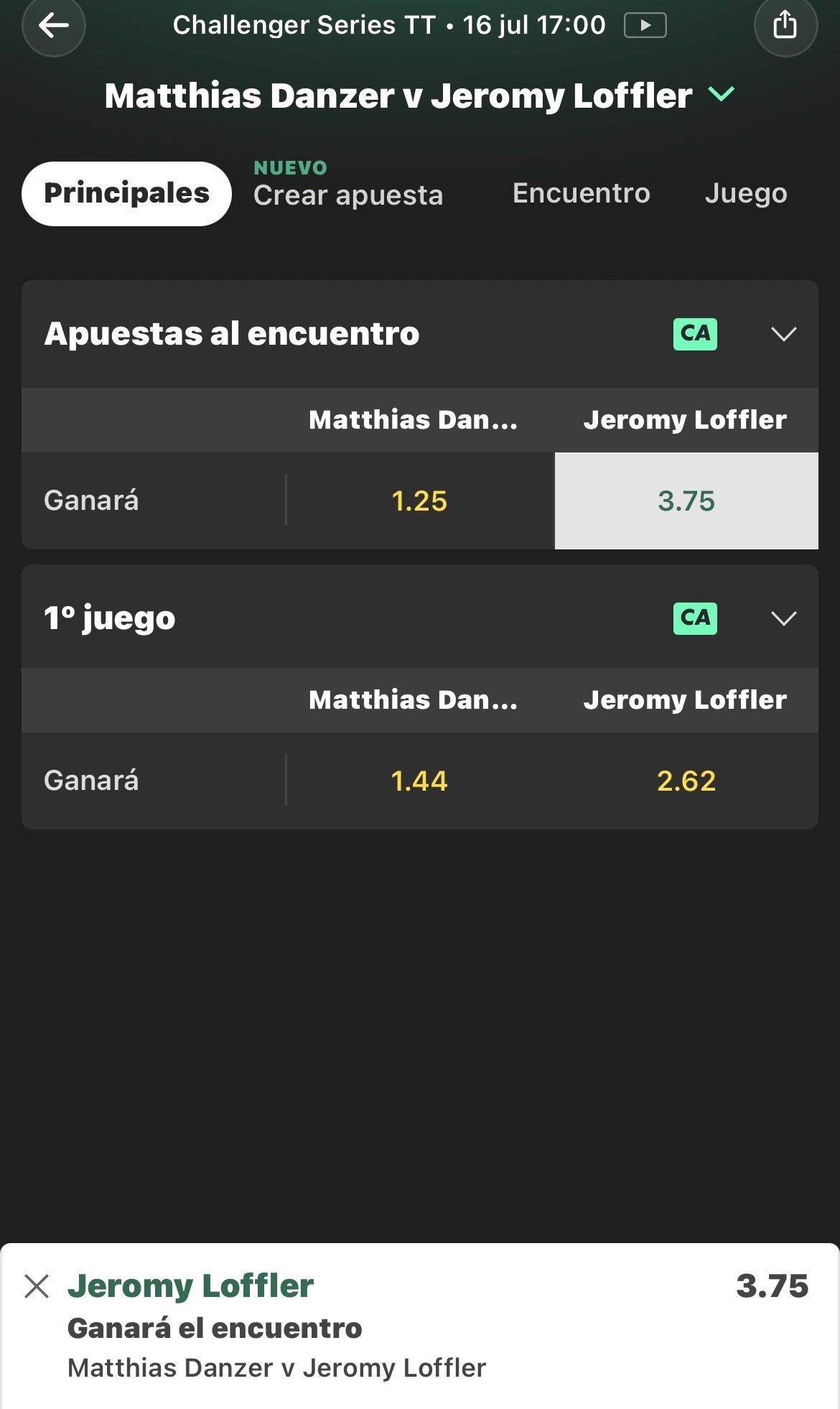Open the Juego tab

(x=746, y=193)
